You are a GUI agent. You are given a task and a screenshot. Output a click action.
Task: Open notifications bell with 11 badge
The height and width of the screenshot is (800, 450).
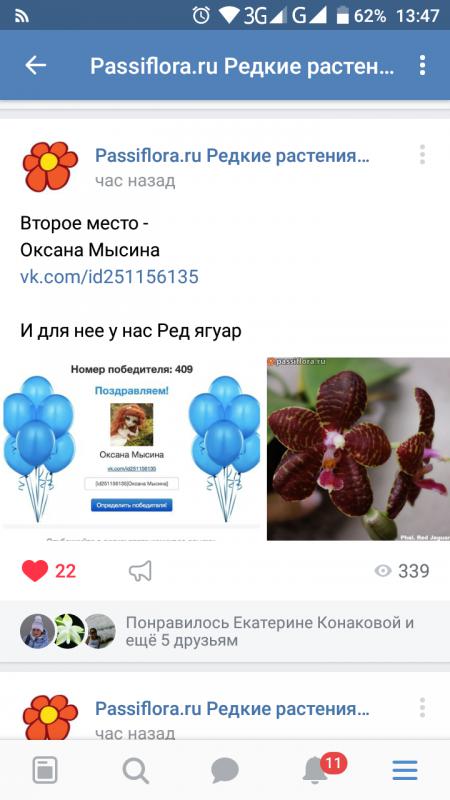click(316, 770)
